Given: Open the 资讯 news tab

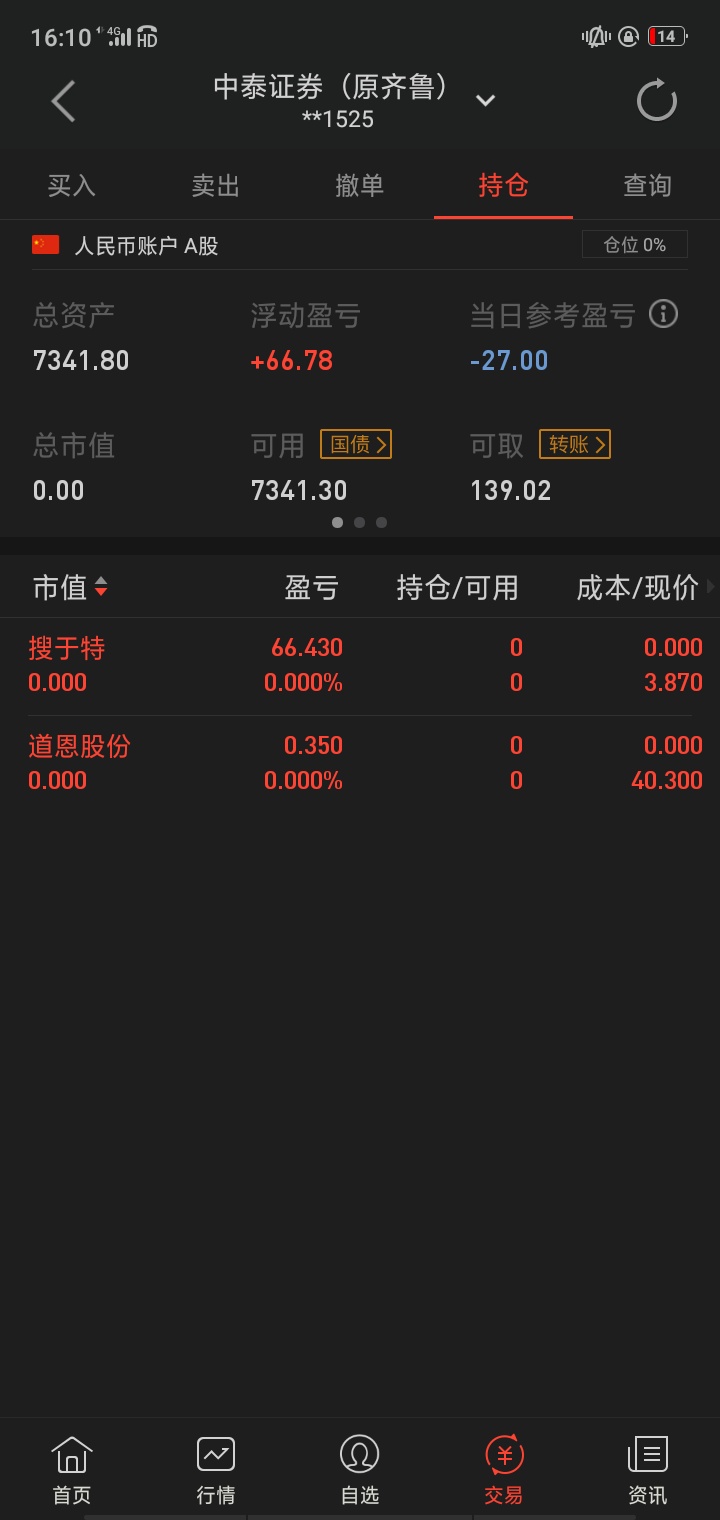Looking at the screenshot, I should tap(648, 1470).
